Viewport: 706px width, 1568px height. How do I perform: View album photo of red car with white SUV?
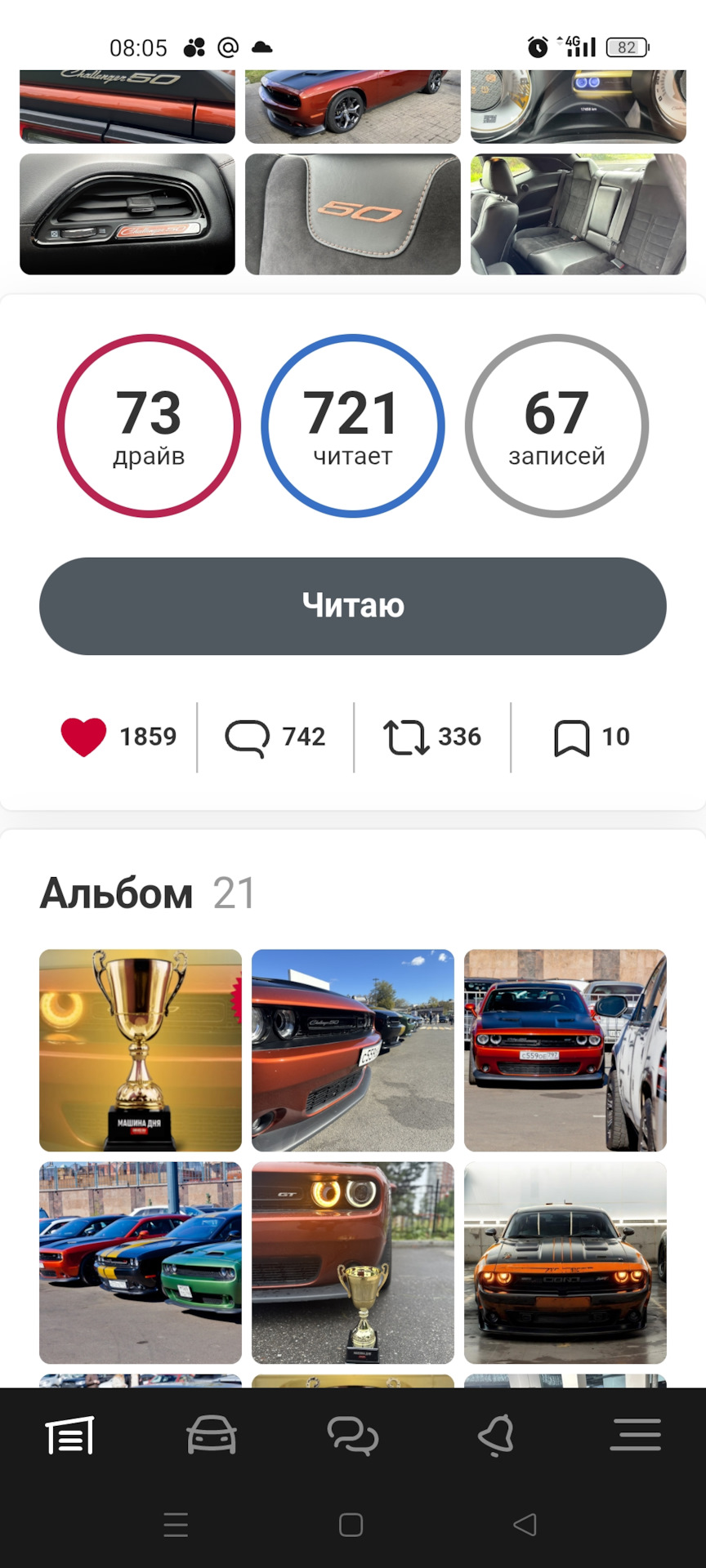(565, 1050)
